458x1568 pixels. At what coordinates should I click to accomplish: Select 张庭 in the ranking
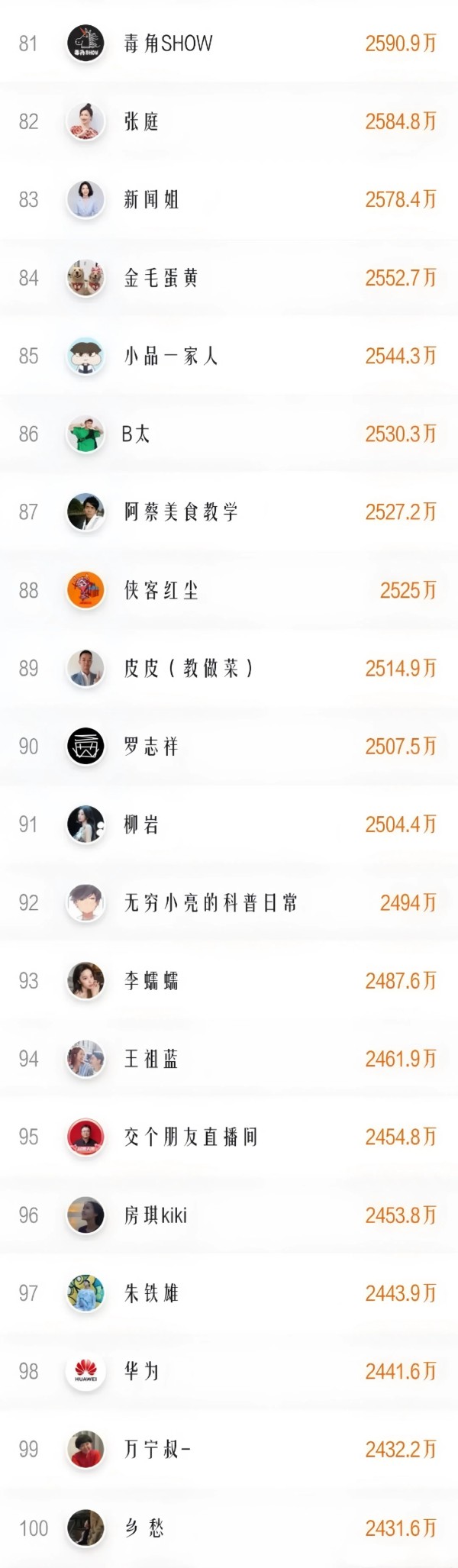tap(142, 121)
